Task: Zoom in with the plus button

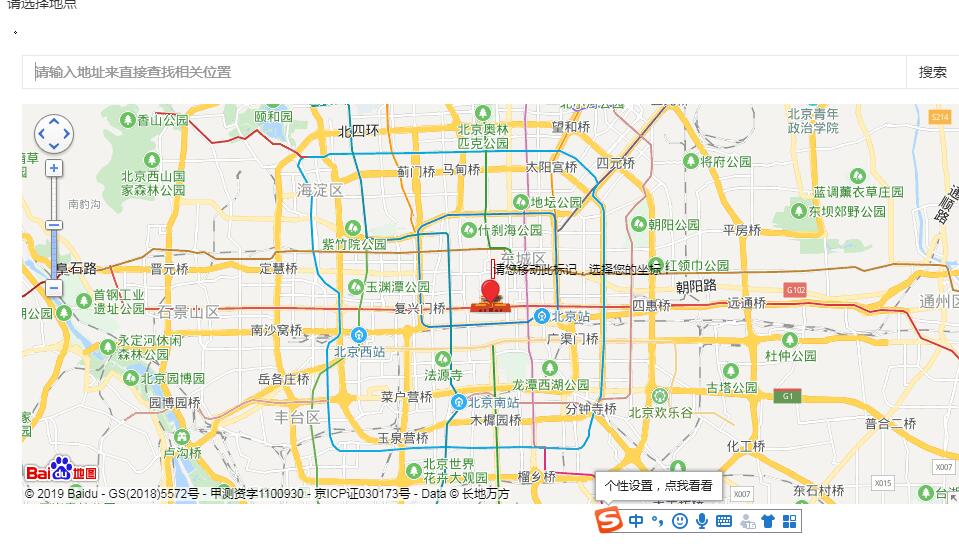Action: (54, 168)
